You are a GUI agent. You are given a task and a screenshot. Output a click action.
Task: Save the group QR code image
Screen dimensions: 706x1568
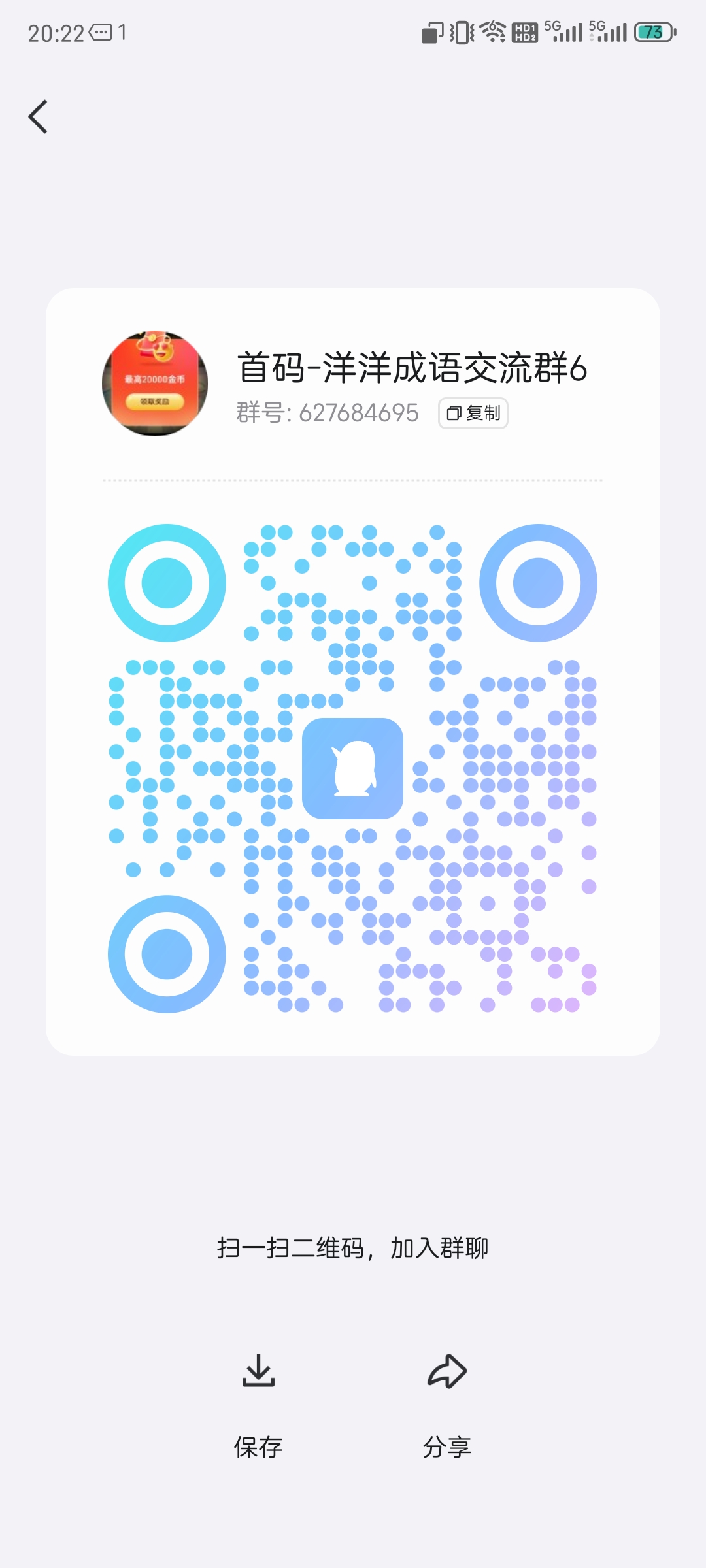[x=258, y=1406]
